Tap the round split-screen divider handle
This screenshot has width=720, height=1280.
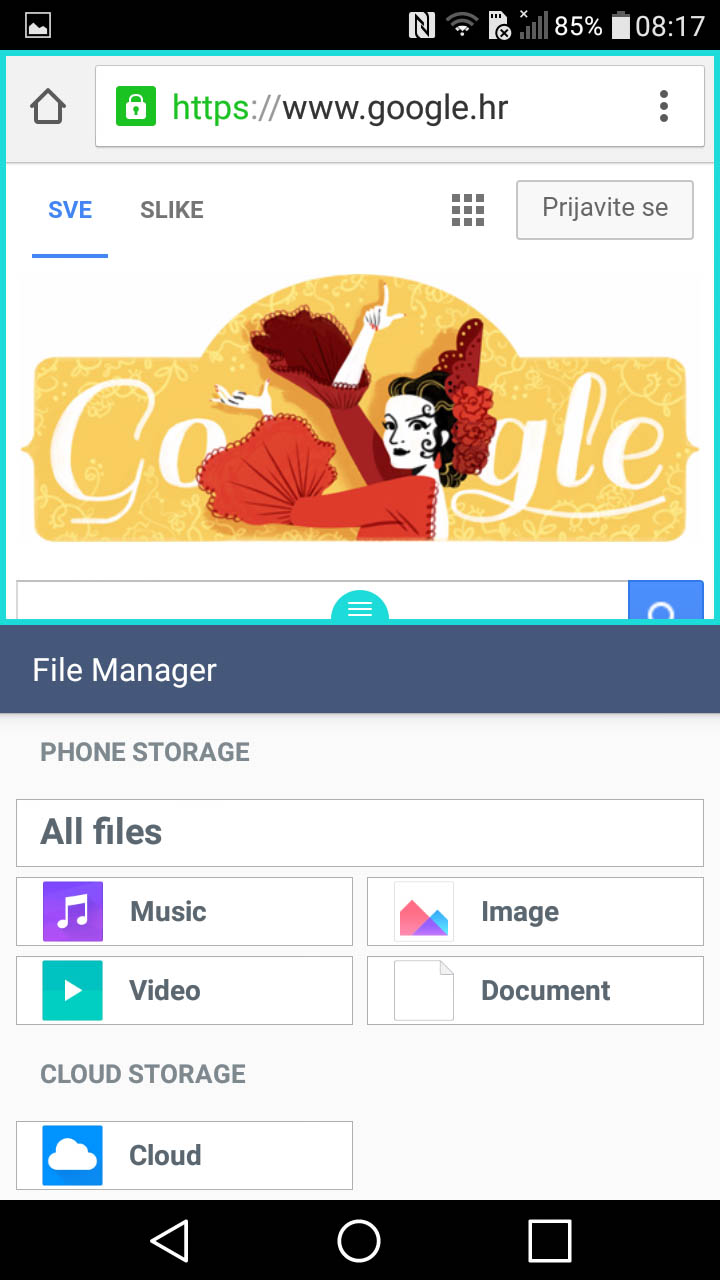pyautogui.click(x=360, y=607)
